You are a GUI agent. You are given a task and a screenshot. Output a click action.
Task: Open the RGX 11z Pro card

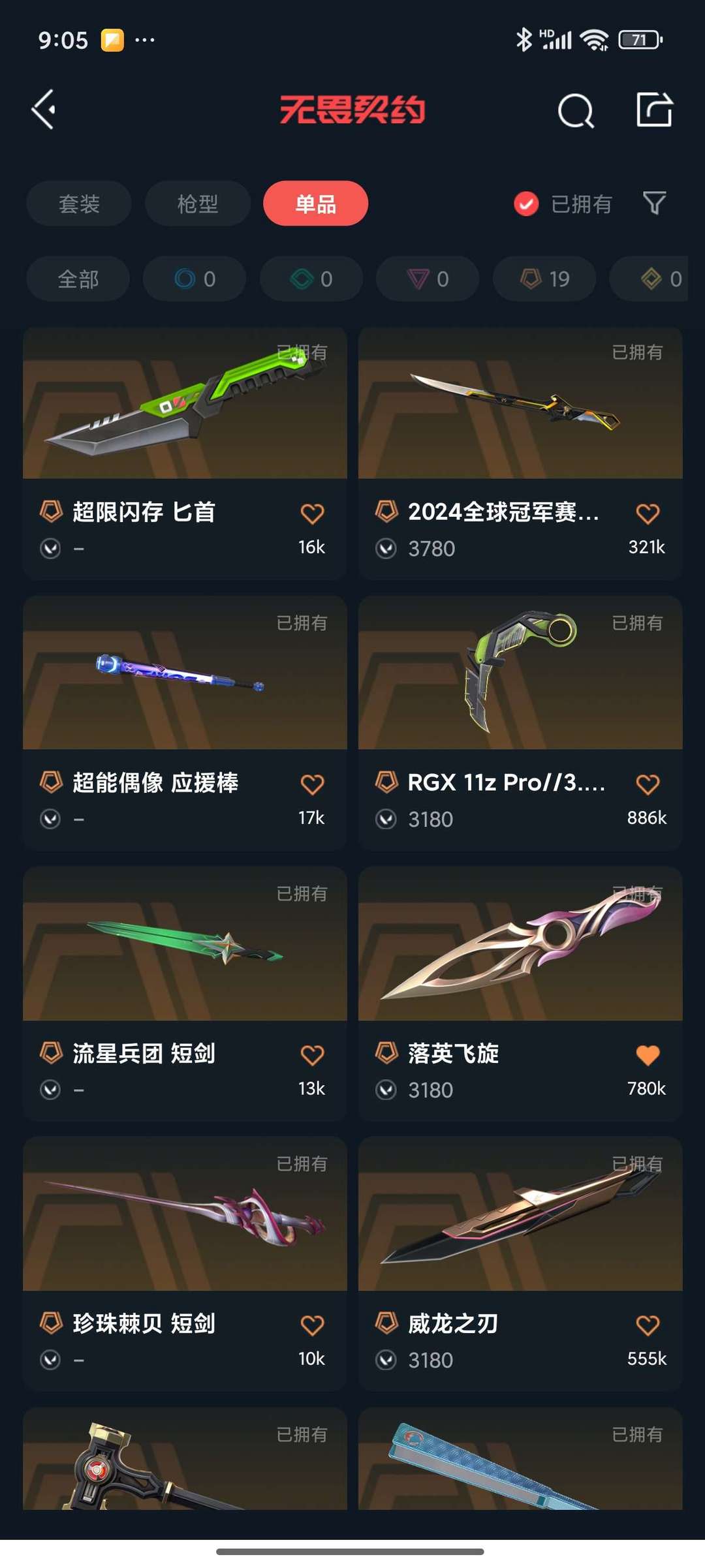[520, 723]
